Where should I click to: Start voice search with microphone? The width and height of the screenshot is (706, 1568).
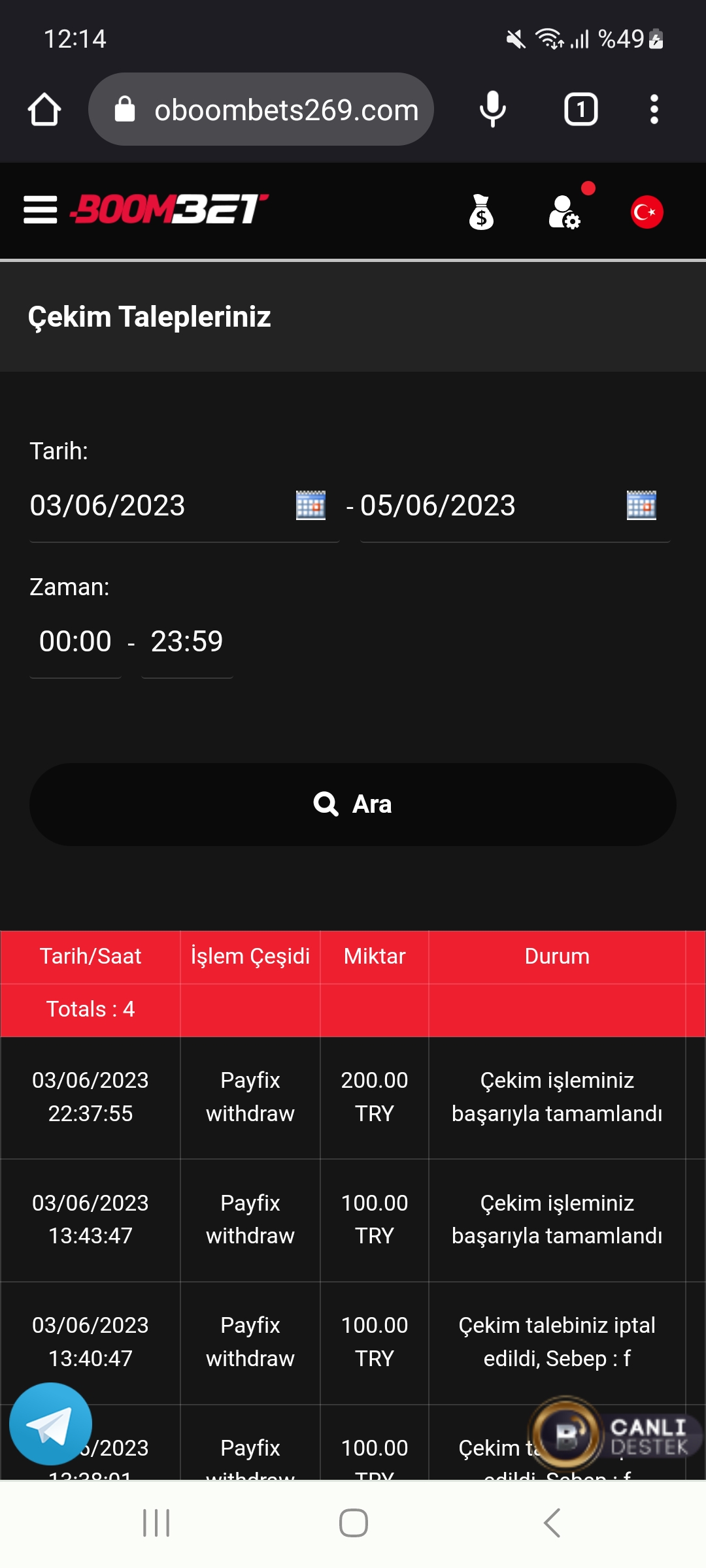(493, 110)
